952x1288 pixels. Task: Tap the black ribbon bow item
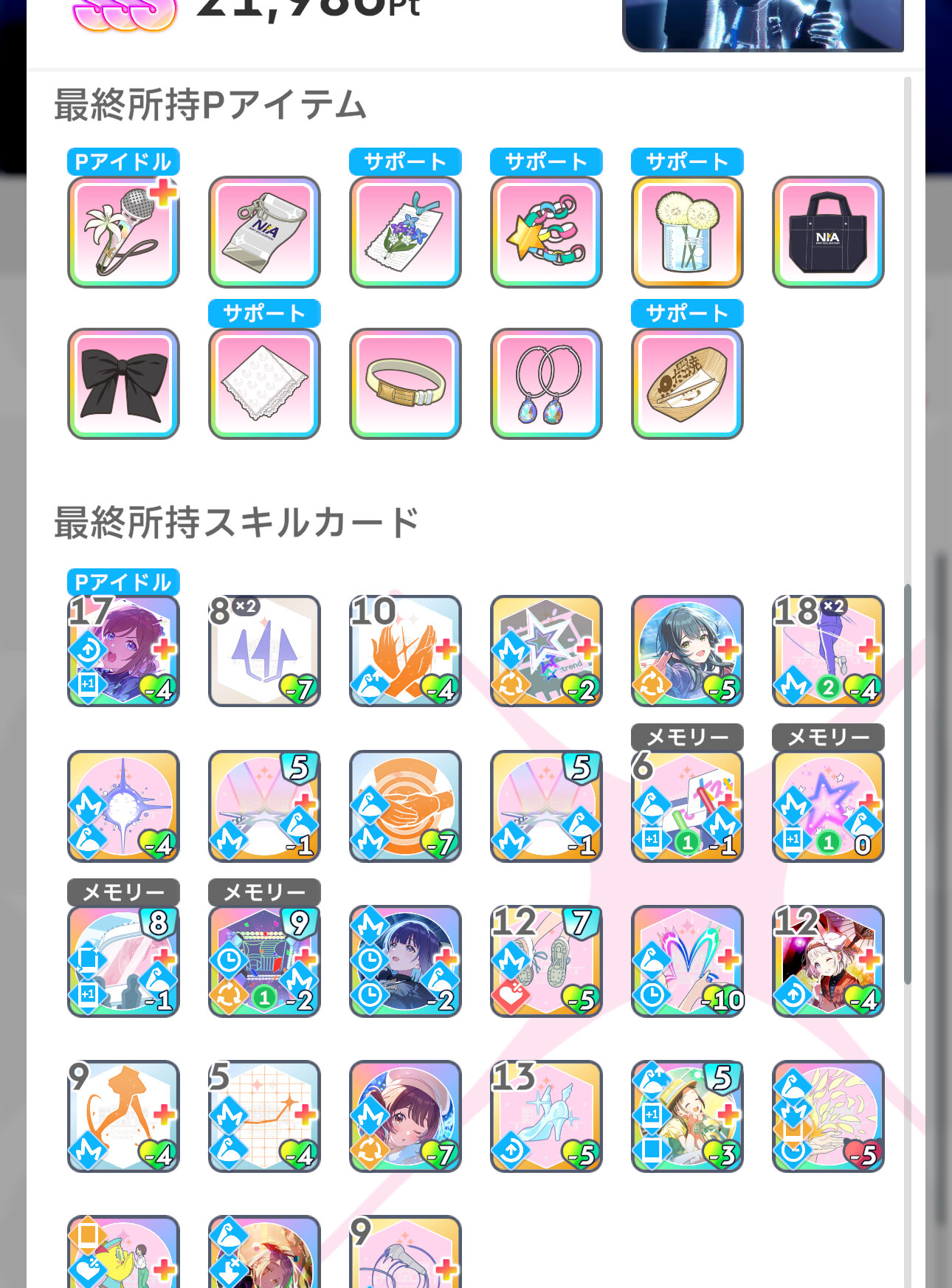click(x=123, y=384)
